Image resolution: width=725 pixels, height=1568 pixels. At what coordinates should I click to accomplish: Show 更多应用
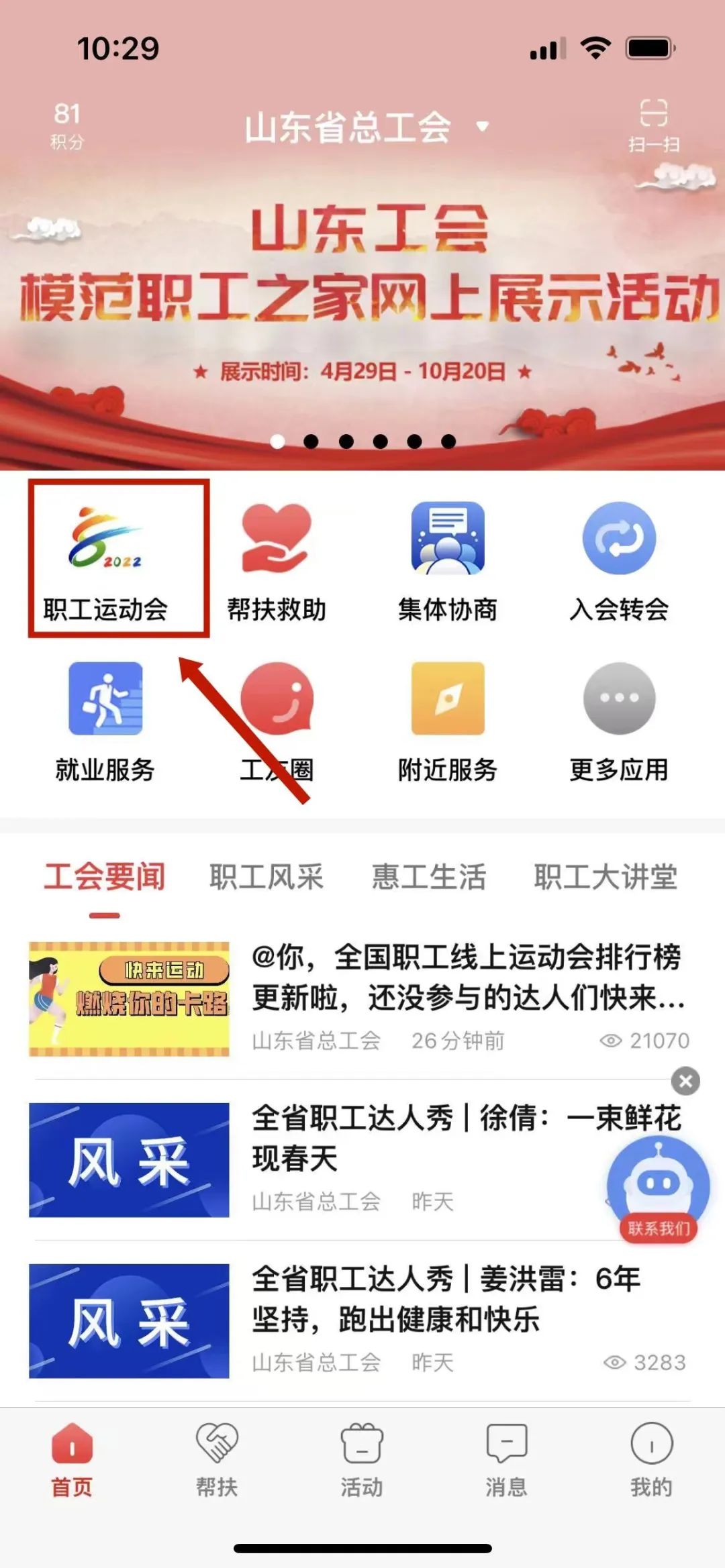click(619, 722)
